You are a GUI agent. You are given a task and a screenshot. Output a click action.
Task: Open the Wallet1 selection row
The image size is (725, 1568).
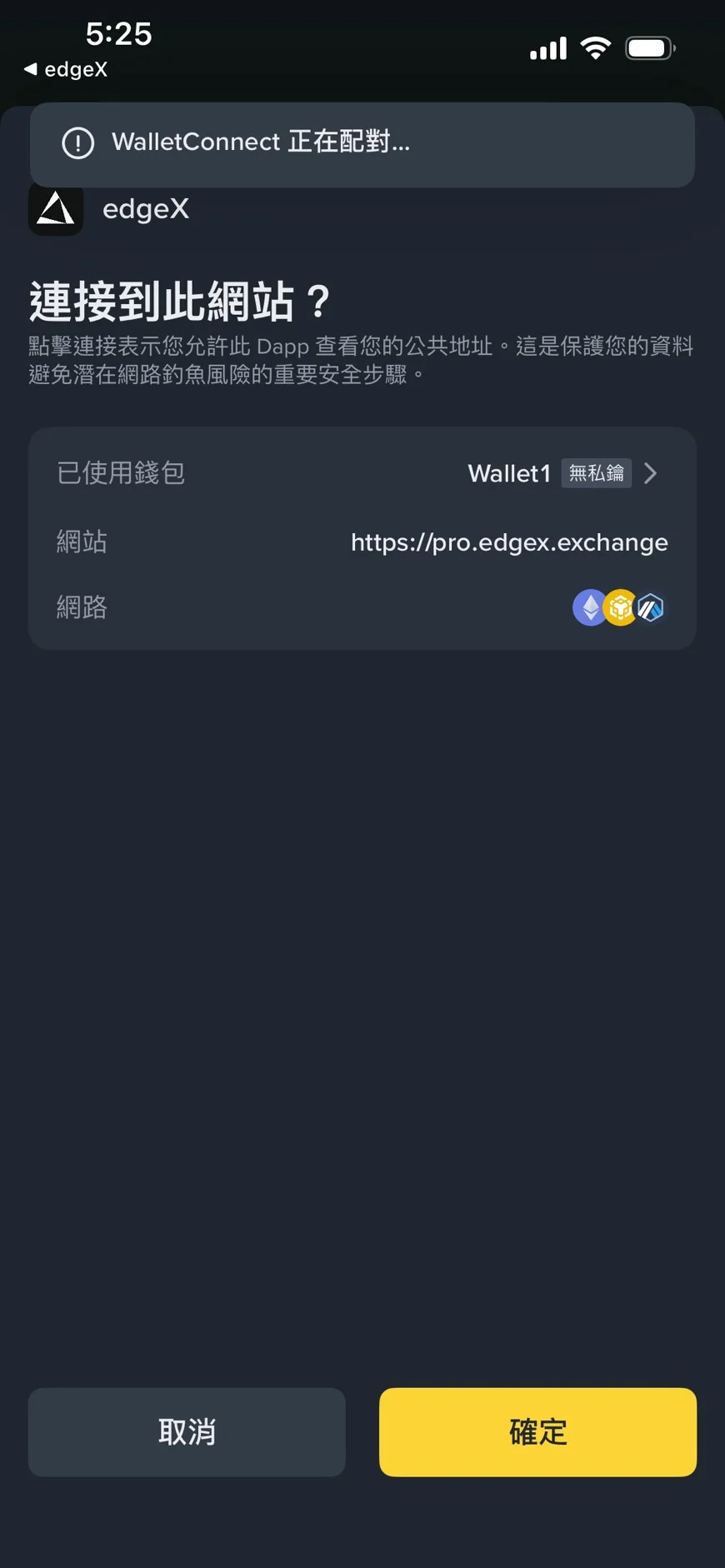pos(362,473)
